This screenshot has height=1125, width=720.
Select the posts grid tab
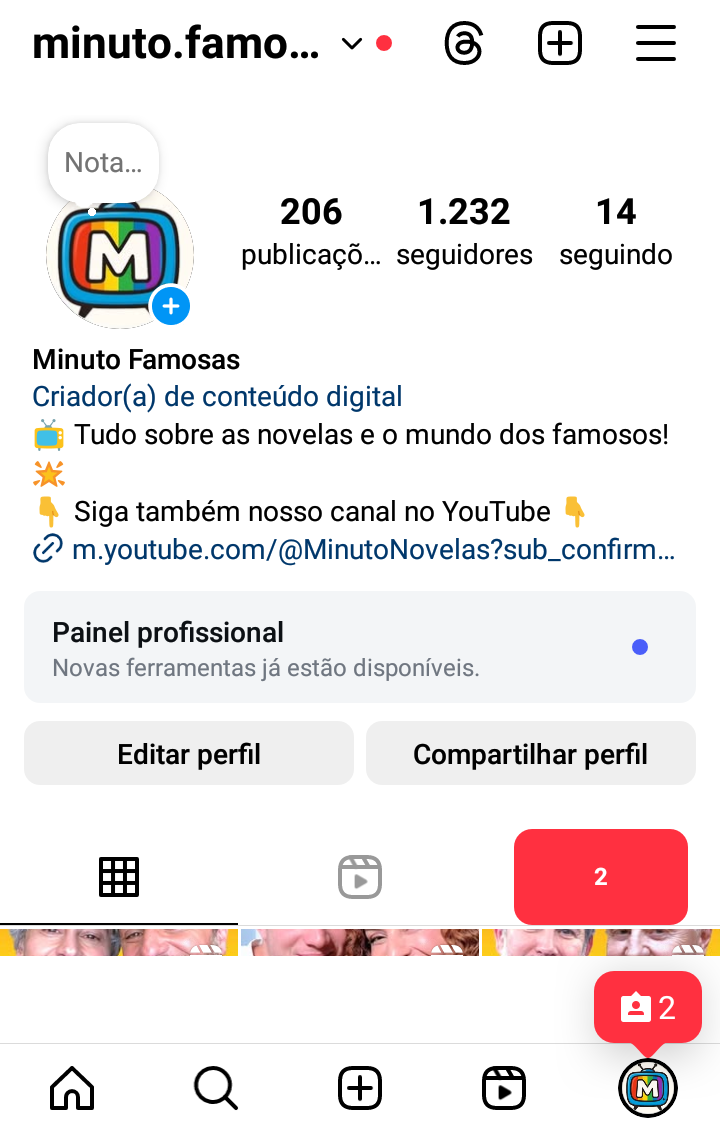(x=119, y=877)
